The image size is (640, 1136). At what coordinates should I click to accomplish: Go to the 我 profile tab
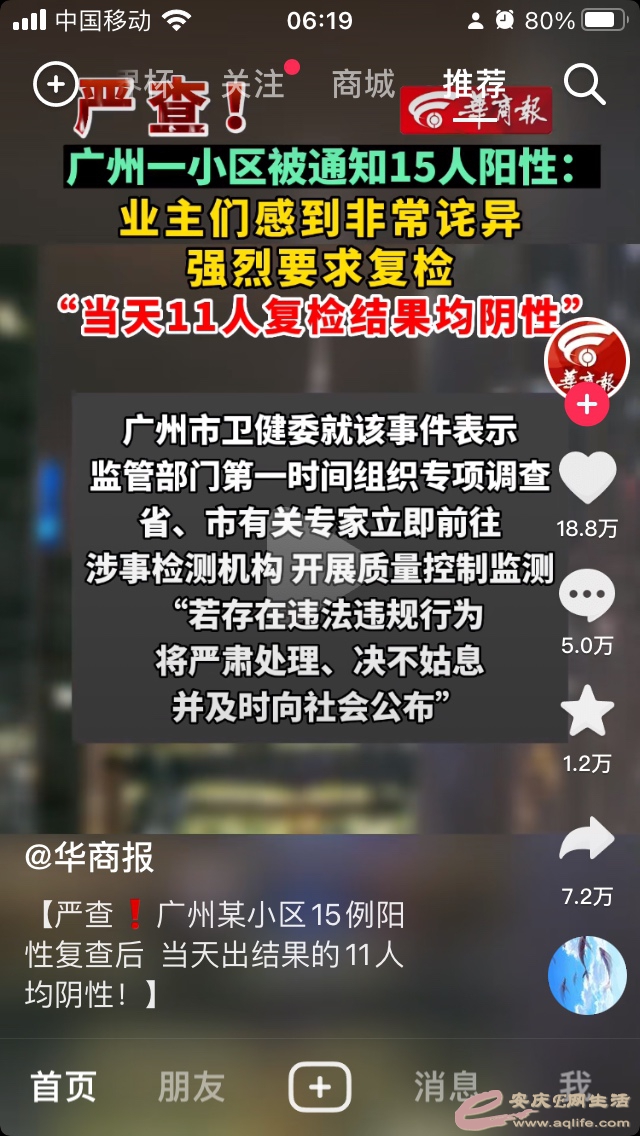click(574, 1086)
